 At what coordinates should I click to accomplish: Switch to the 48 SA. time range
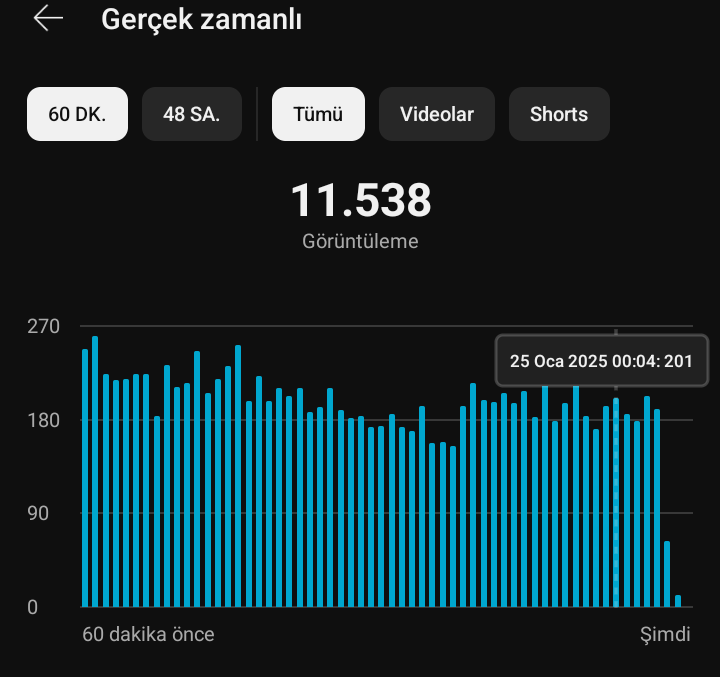[192, 114]
